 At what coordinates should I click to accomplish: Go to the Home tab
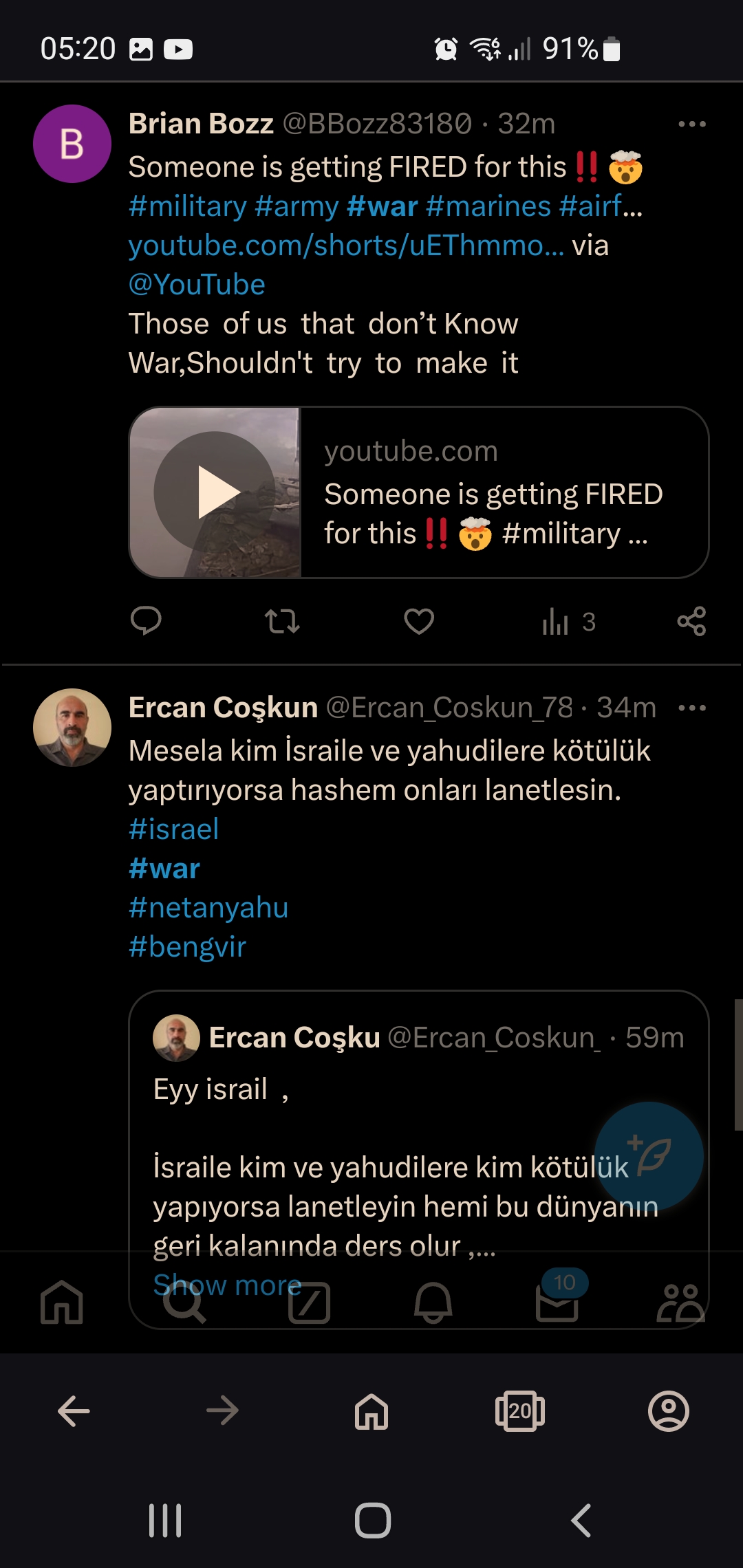coord(62,1302)
